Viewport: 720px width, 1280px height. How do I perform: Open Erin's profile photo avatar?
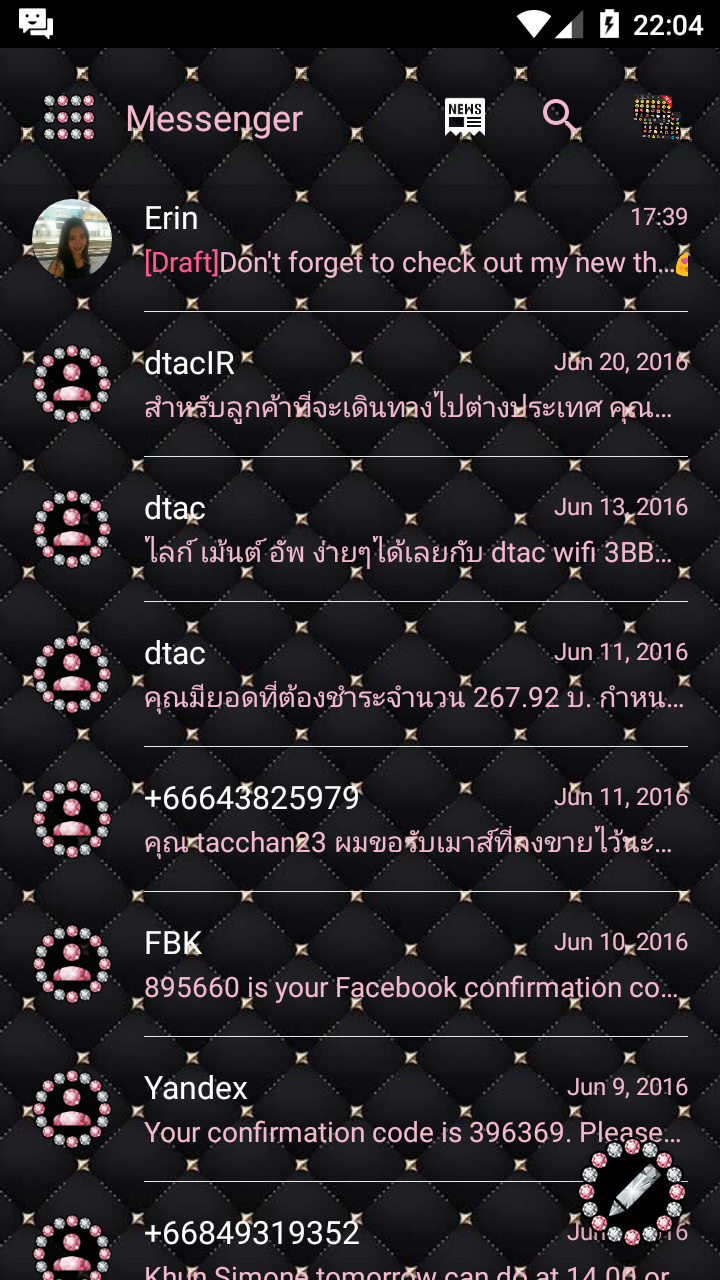(x=71, y=240)
